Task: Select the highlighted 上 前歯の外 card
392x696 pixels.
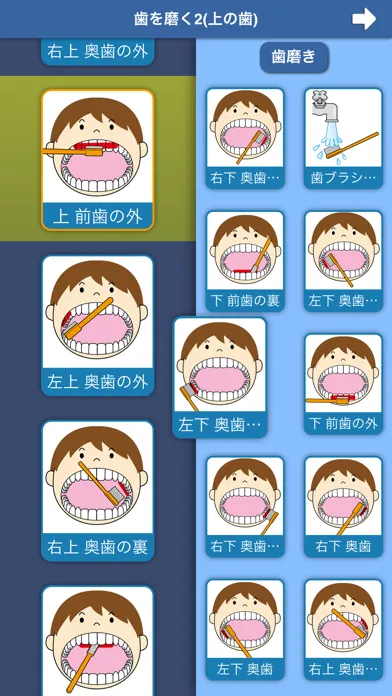Action: coord(98,160)
